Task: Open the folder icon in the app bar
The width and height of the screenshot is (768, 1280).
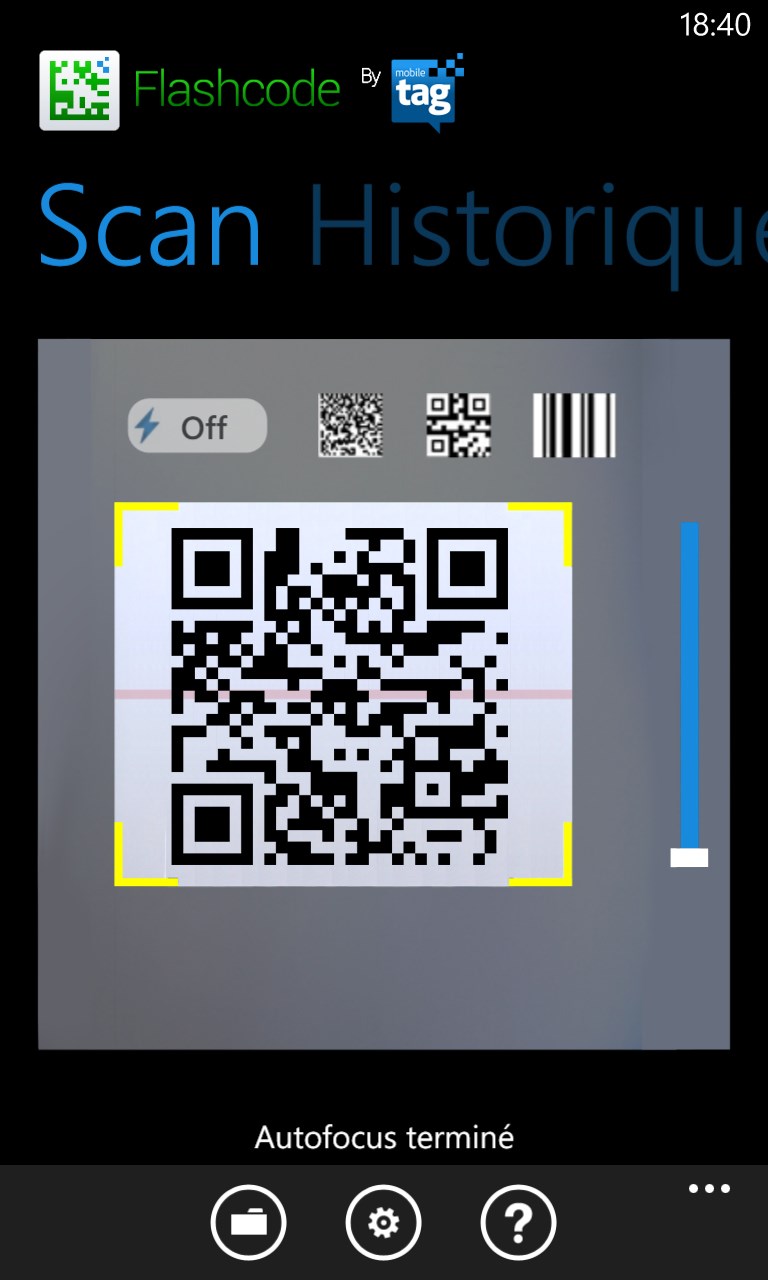Action: [x=249, y=1222]
